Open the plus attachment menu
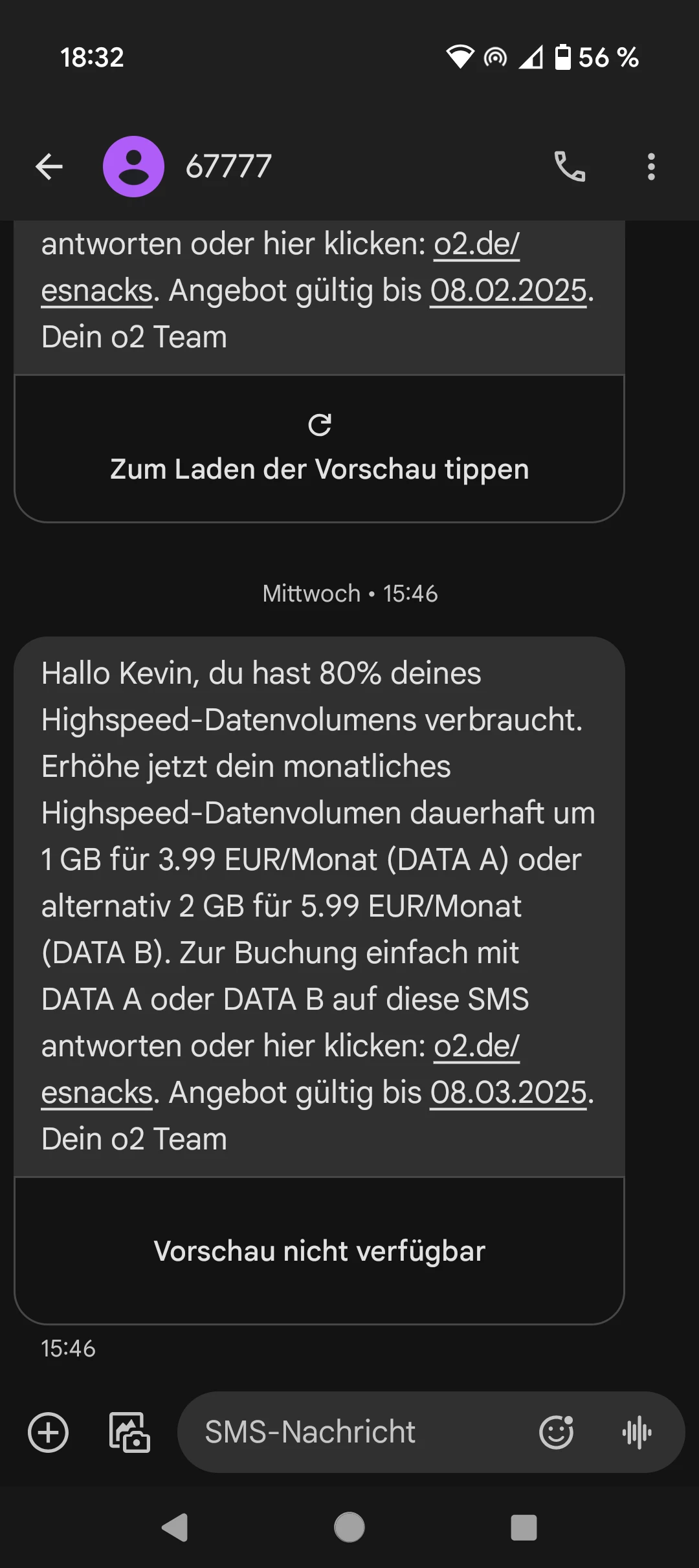The width and height of the screenshot is (699, 1568). [49, 1432]
